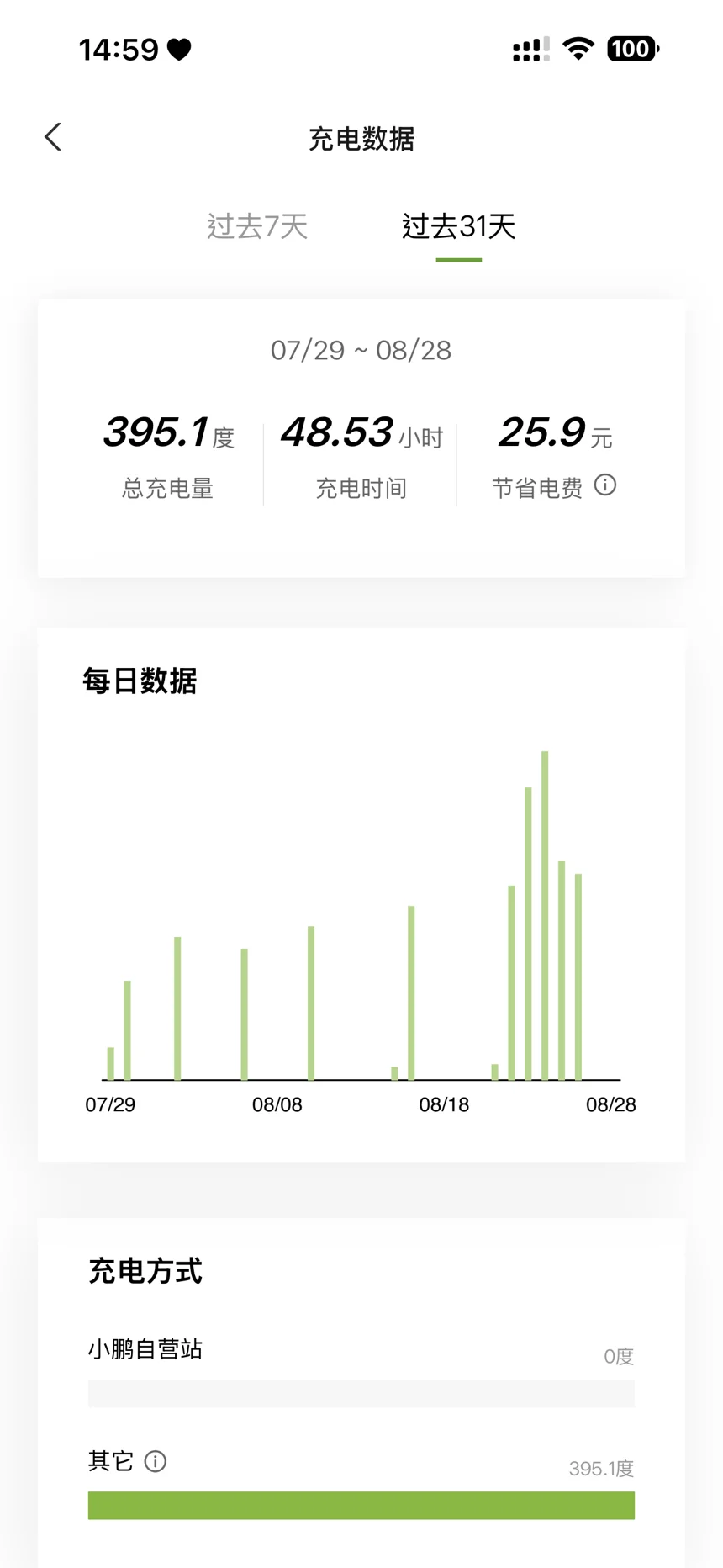This screenshot has height=1568, width=723.
Task: Select the 过去31天 tab
Action: point(458,226)
